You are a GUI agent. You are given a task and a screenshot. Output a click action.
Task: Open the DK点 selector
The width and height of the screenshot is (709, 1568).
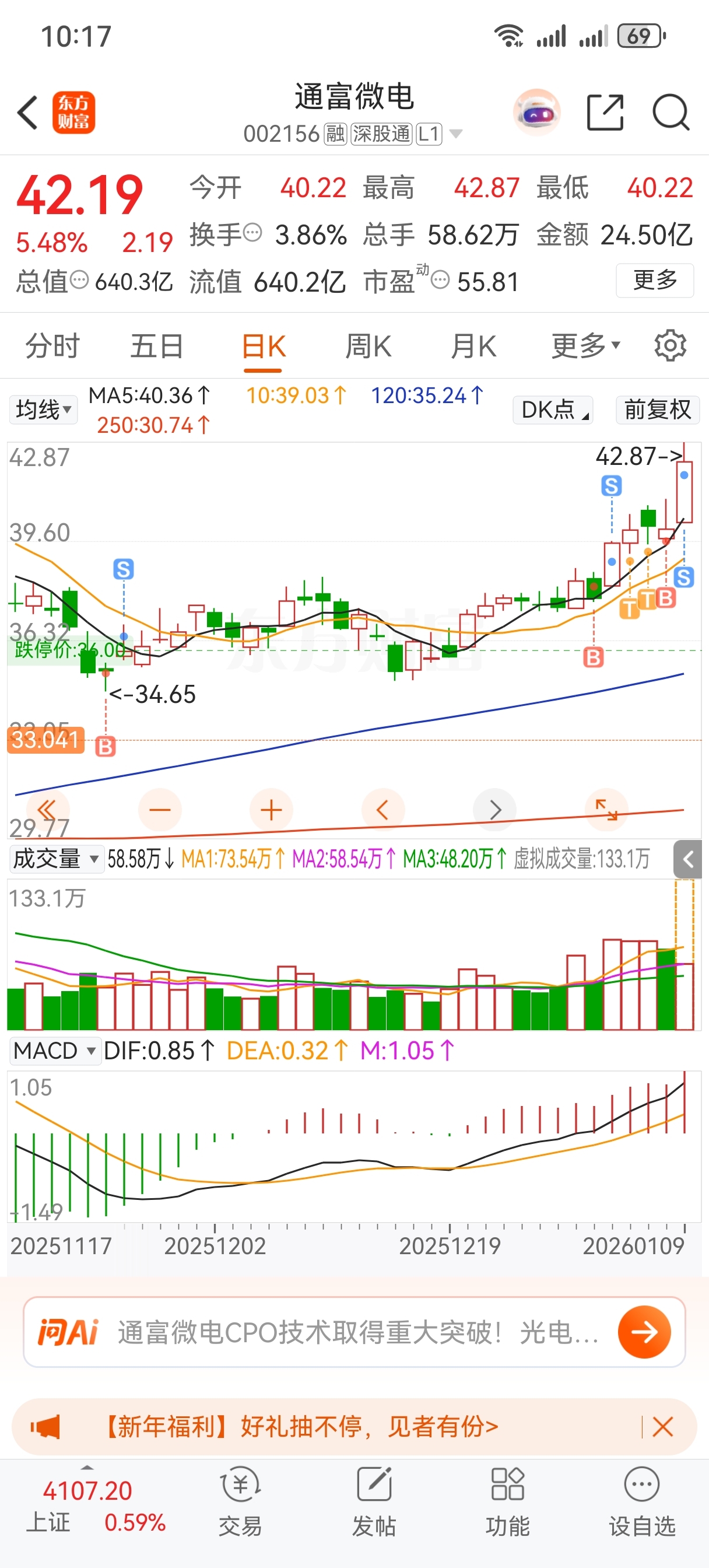click(x=553, y=409)
